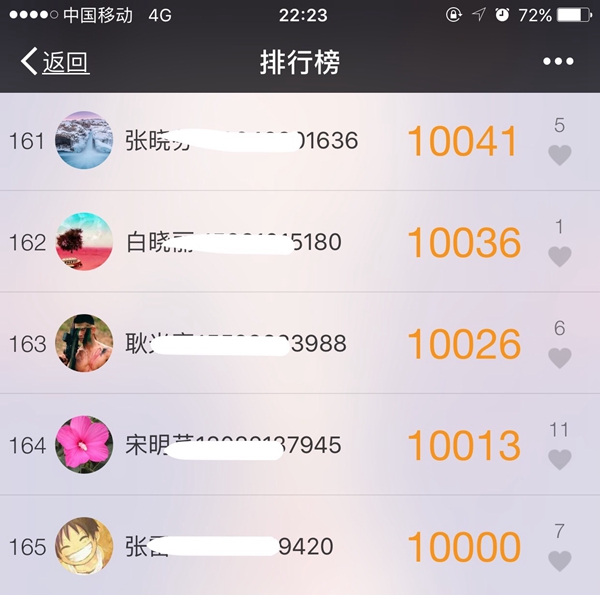The width and height of the screenshot is (600, 595).
Task: Open the three-dot overflow menu
Action: pyautogui.click(x=558, y=62)
